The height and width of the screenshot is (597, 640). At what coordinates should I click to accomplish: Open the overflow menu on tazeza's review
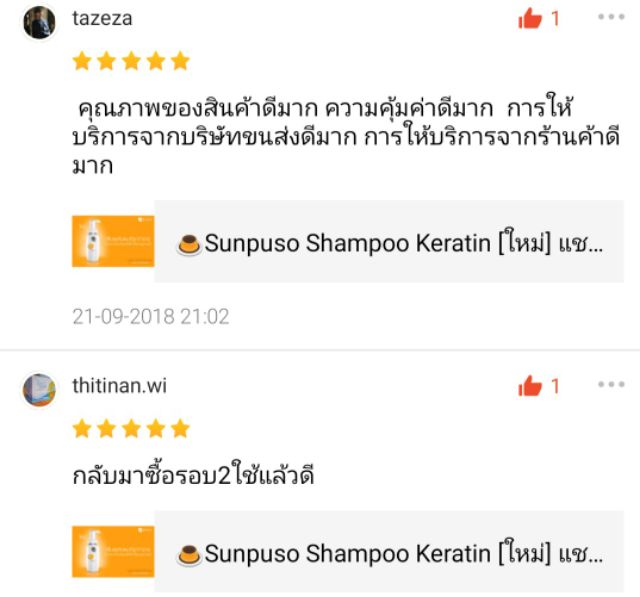[611, 17]
